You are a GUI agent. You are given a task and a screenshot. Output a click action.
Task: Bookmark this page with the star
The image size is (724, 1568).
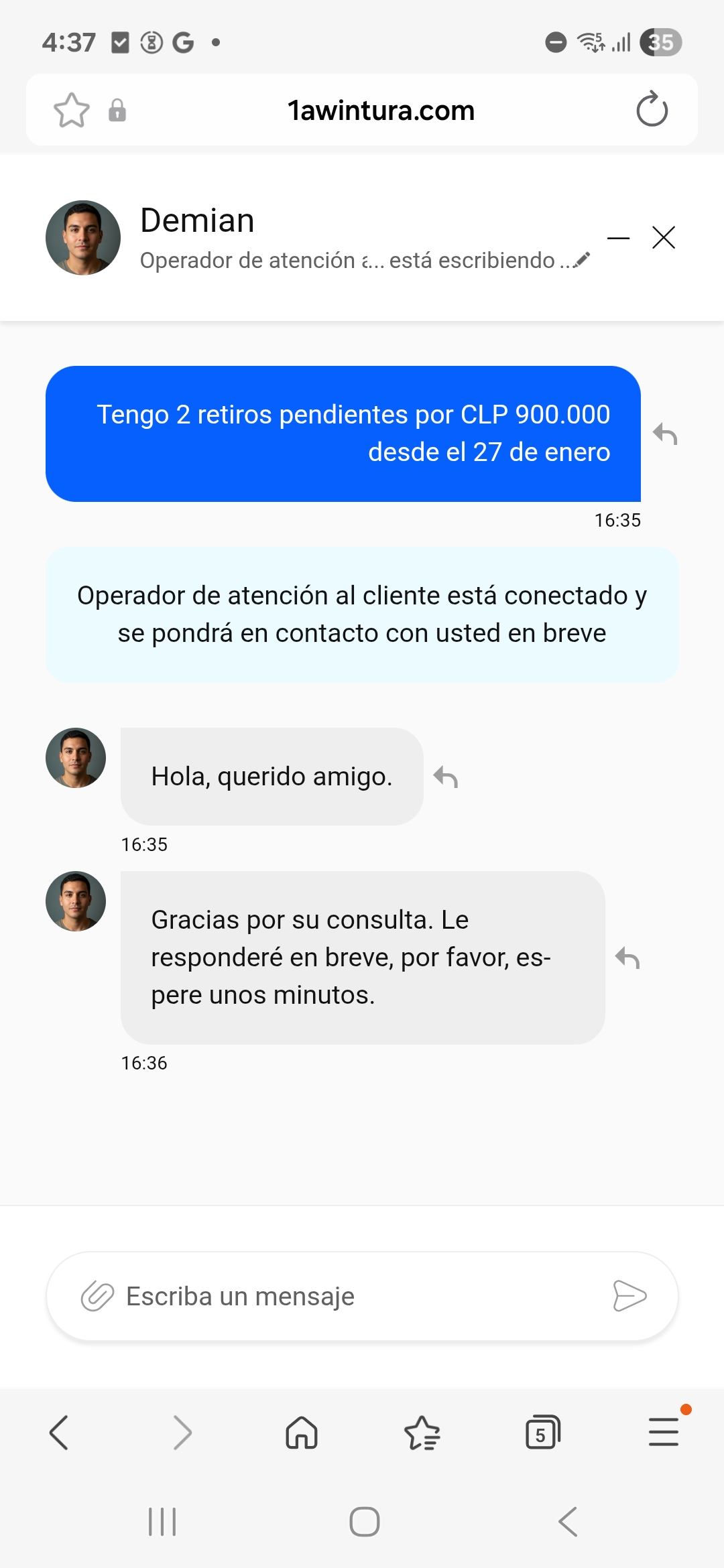71,110
